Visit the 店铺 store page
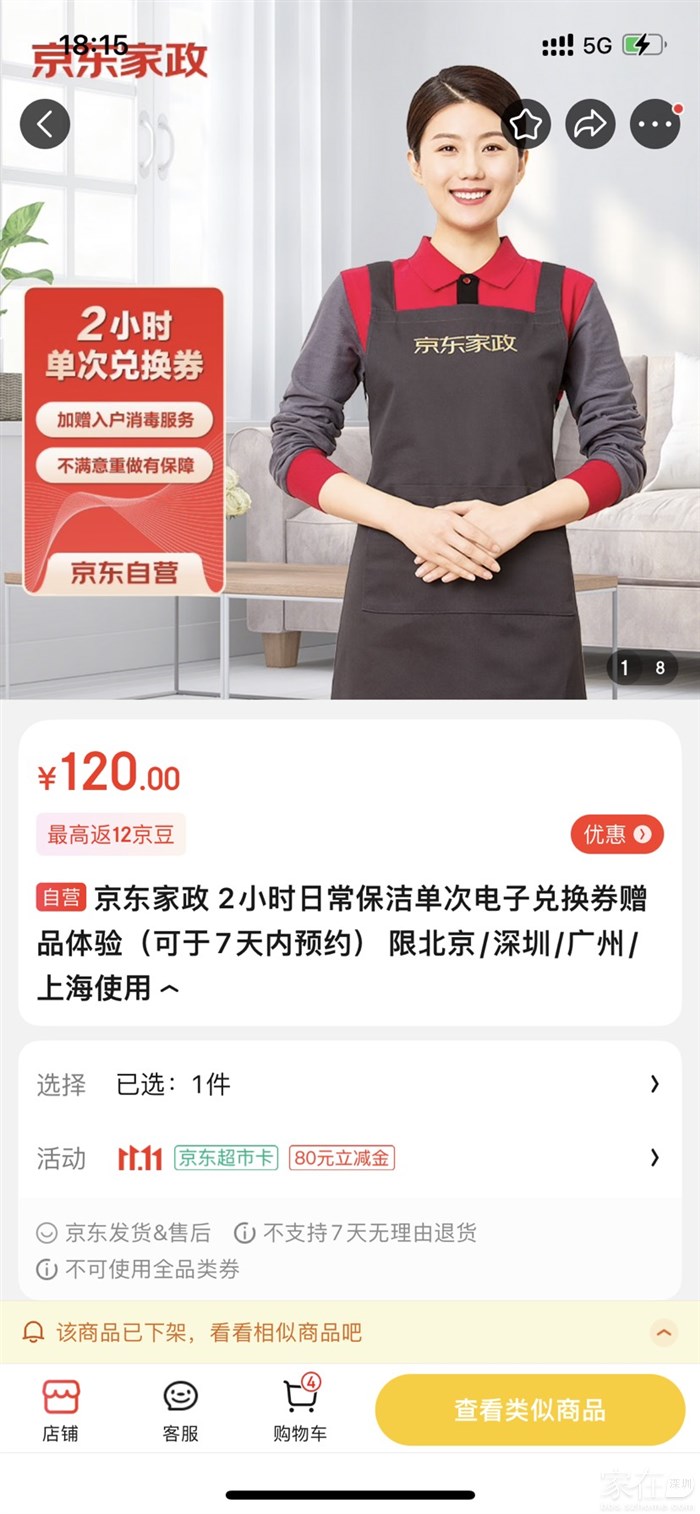The image size is (700, 1514). 60,1410
